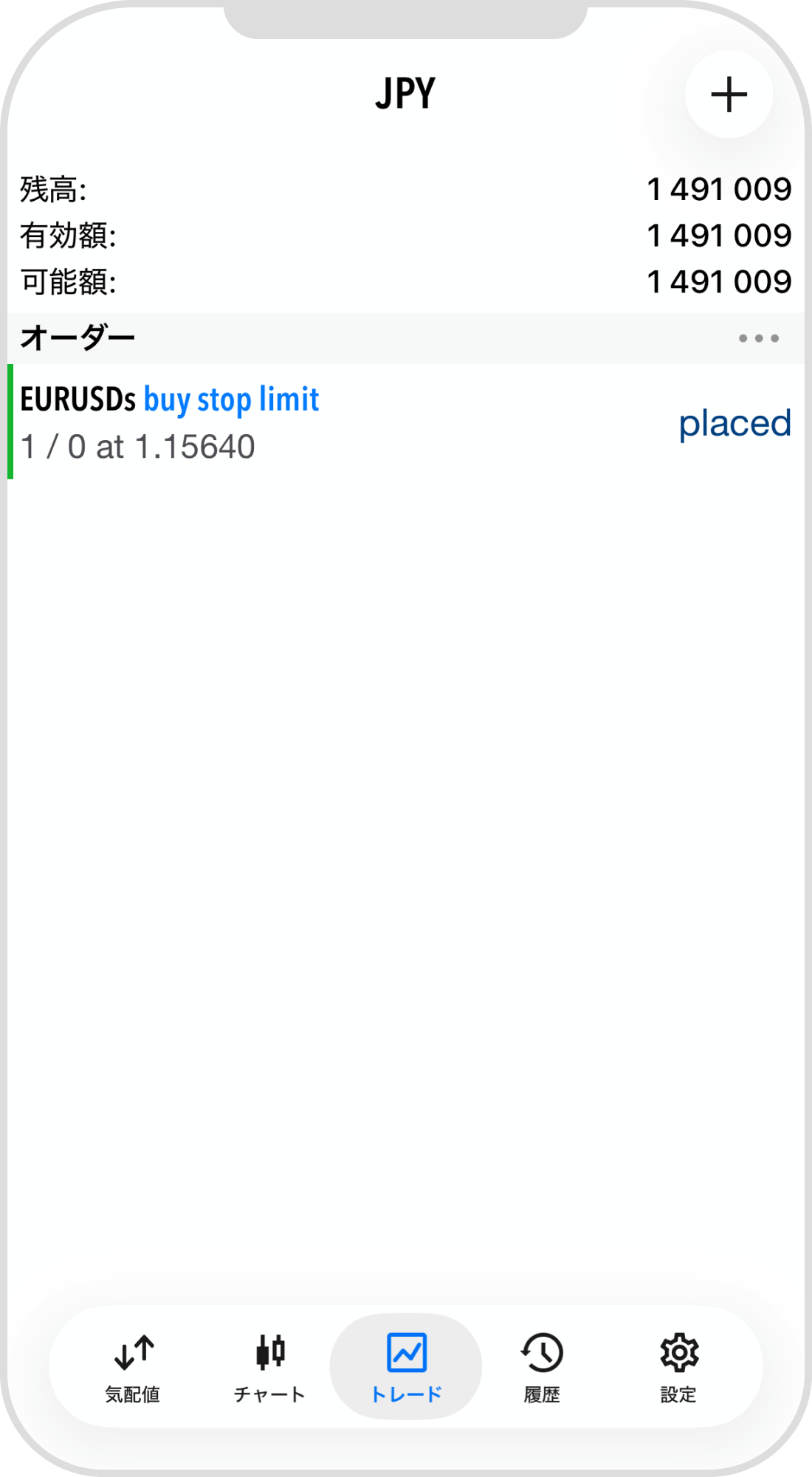Open the three-dot menu beside オーダー
The width and height of the screenshot is (812, 1477).
(x=758, y=338)
